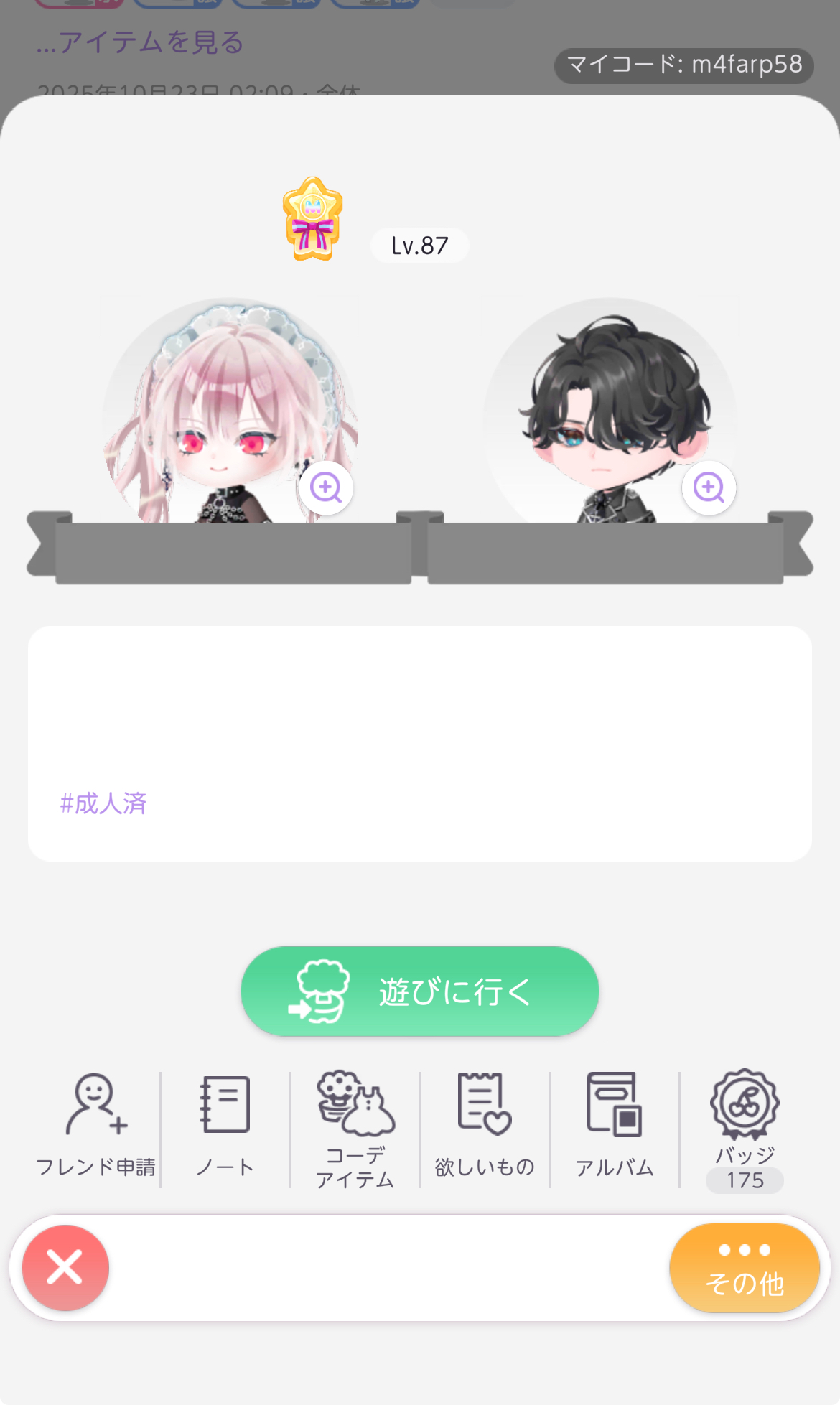
Task: Select the #成人済 hashtag
Action: coord(103,803)
